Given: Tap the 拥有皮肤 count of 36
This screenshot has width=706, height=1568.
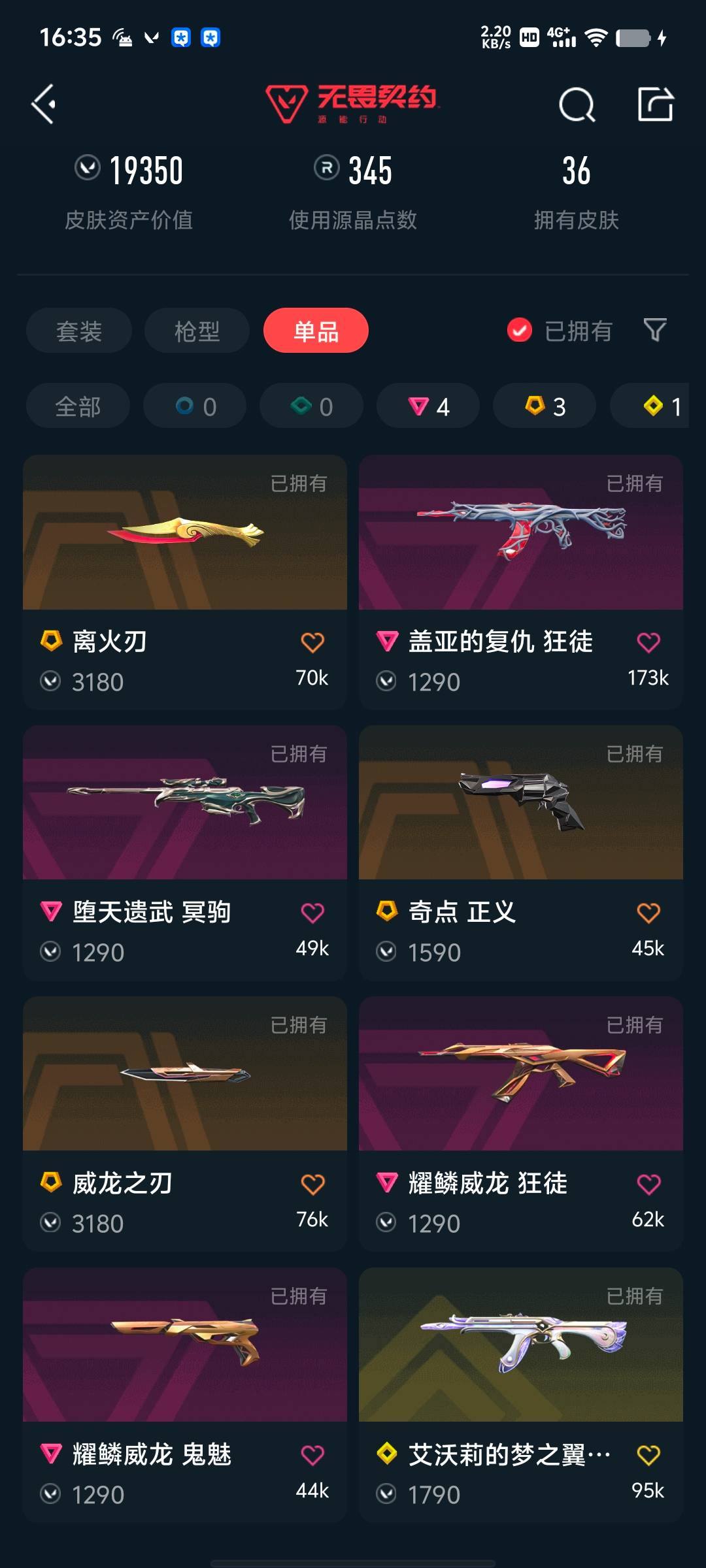Looking at the screenshot, I should point(576,170).
